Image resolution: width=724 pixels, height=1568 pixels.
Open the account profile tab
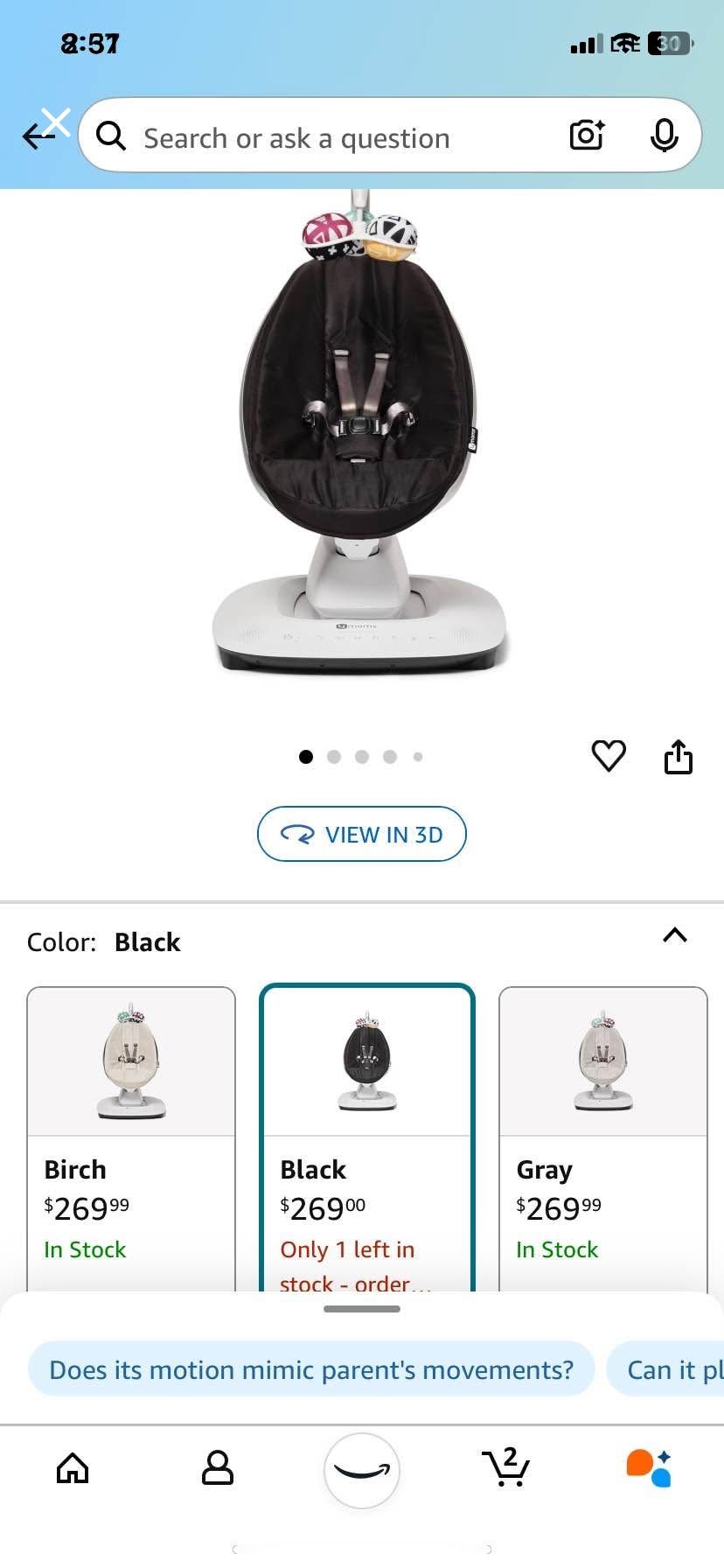tap(217, 1468)
